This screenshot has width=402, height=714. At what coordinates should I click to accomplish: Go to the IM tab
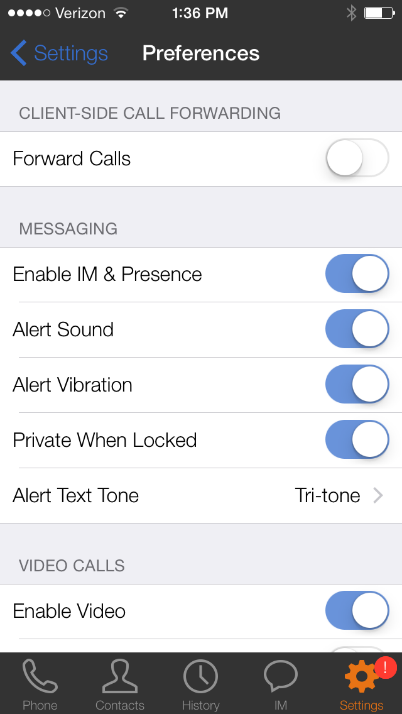coord(281,684)
